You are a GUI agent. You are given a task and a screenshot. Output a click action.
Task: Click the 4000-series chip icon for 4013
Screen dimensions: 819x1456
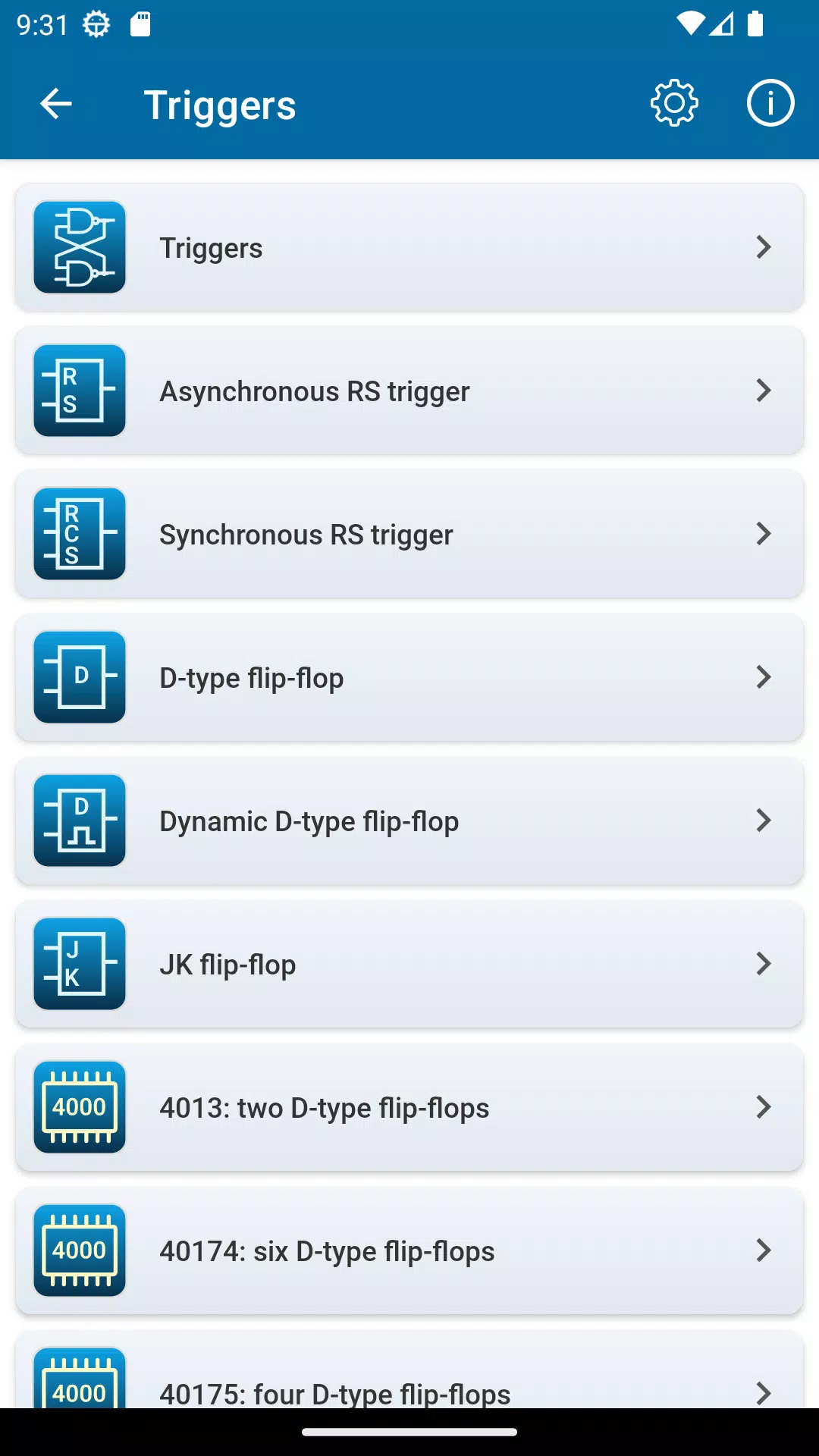click(x=79, y=1107)
